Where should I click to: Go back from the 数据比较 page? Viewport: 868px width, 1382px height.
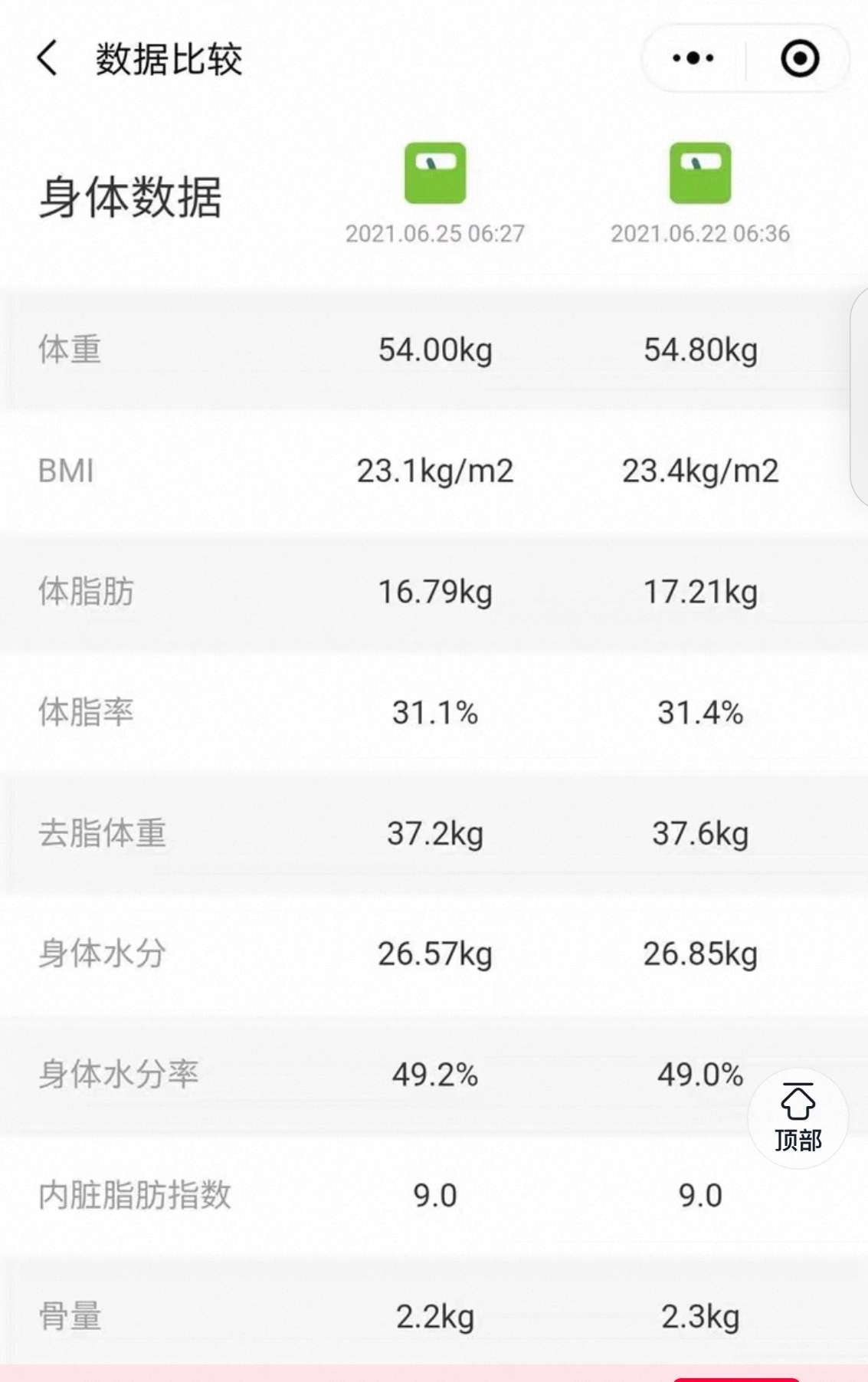click(x=47, y=58)
